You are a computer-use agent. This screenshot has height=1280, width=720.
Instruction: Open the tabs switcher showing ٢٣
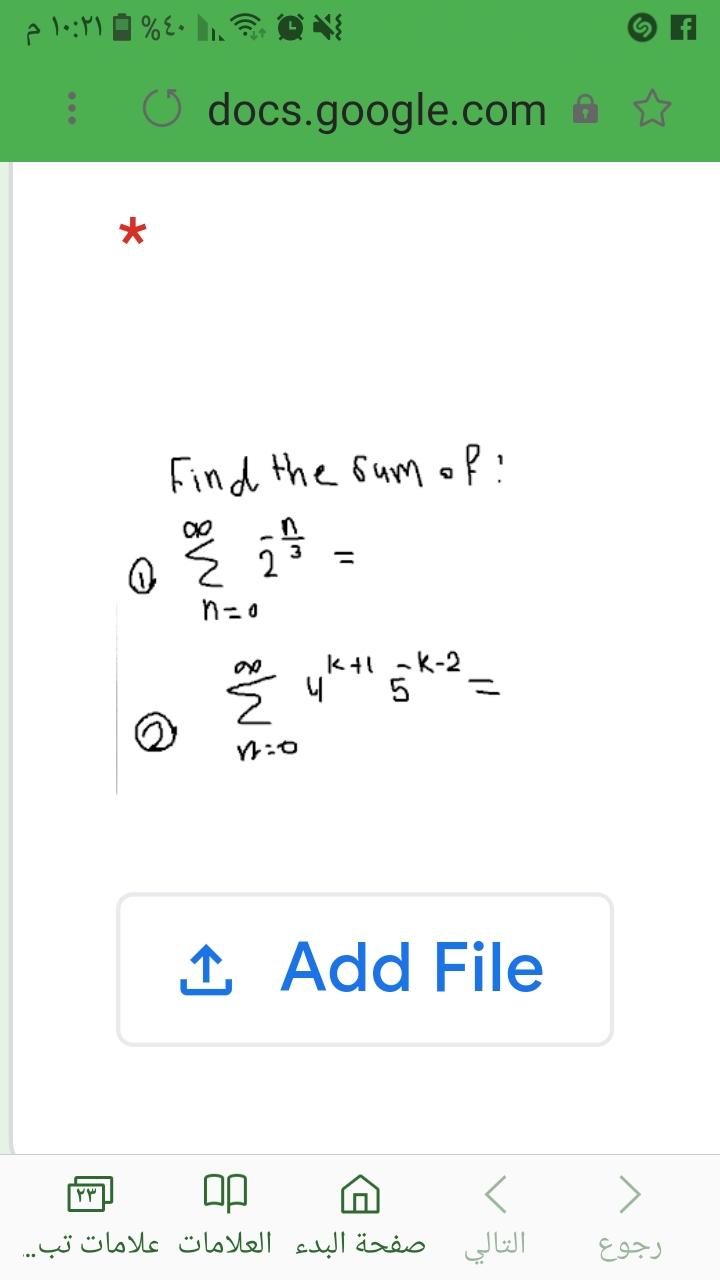coord(90,1194)
